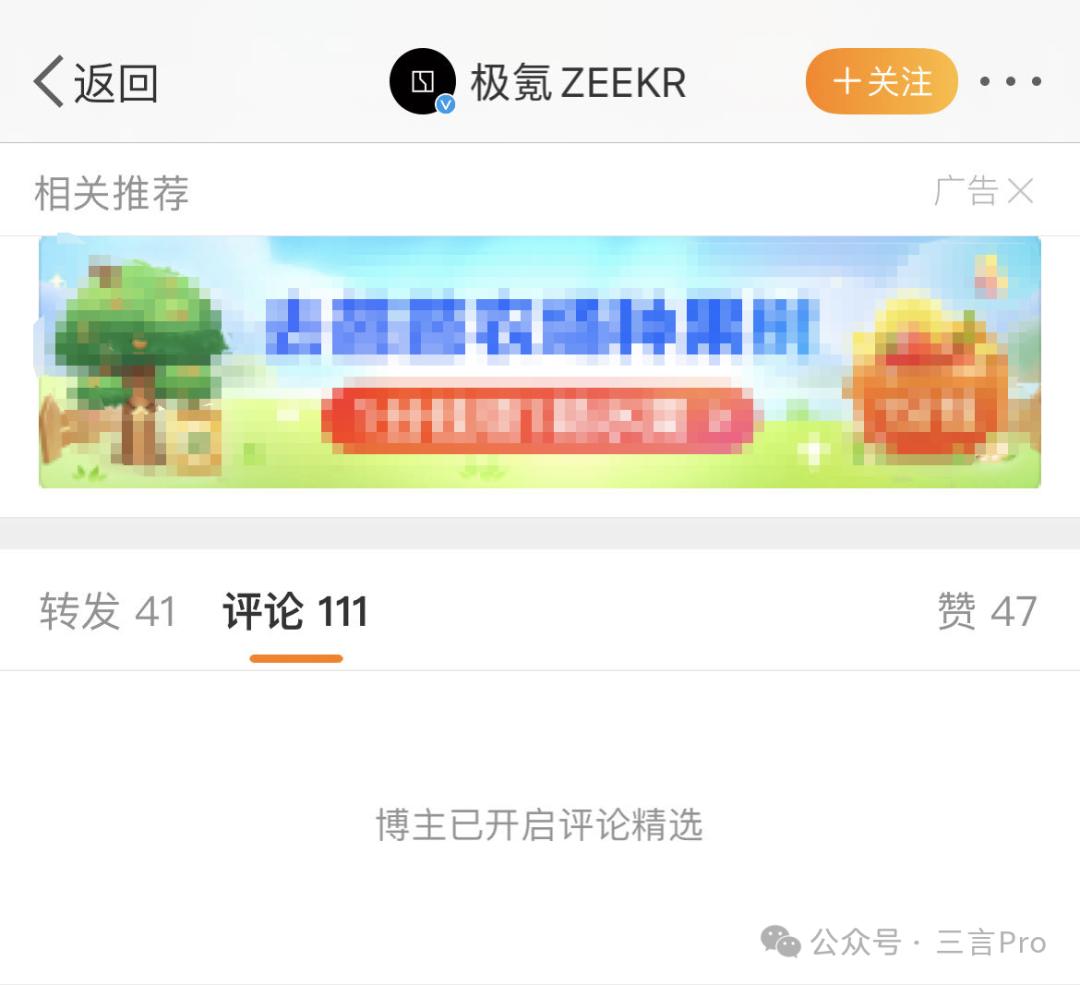Viewport: 1080px width, 985px height.
Task: Go back using the 返回 button
Action: (96, 82)
